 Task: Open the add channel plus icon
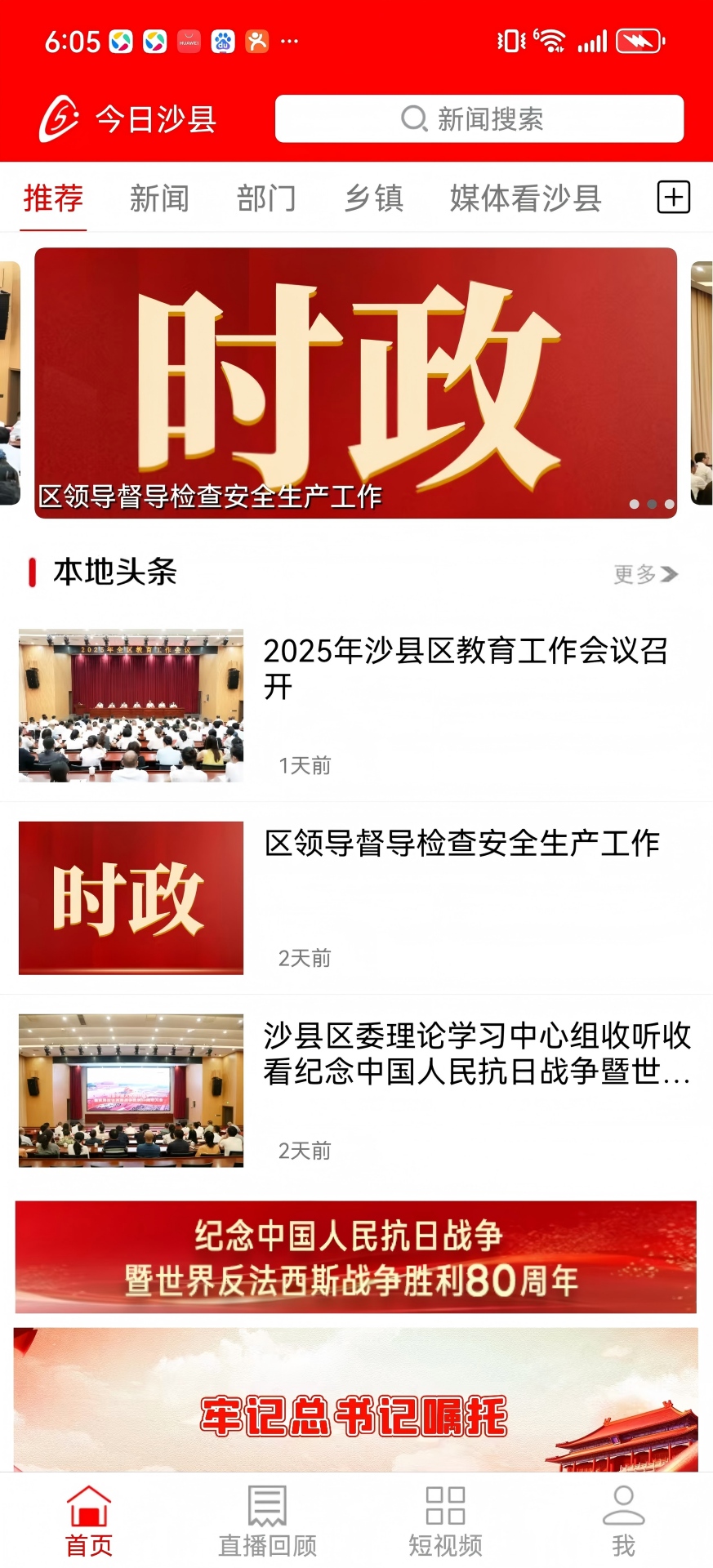(674, 198)
